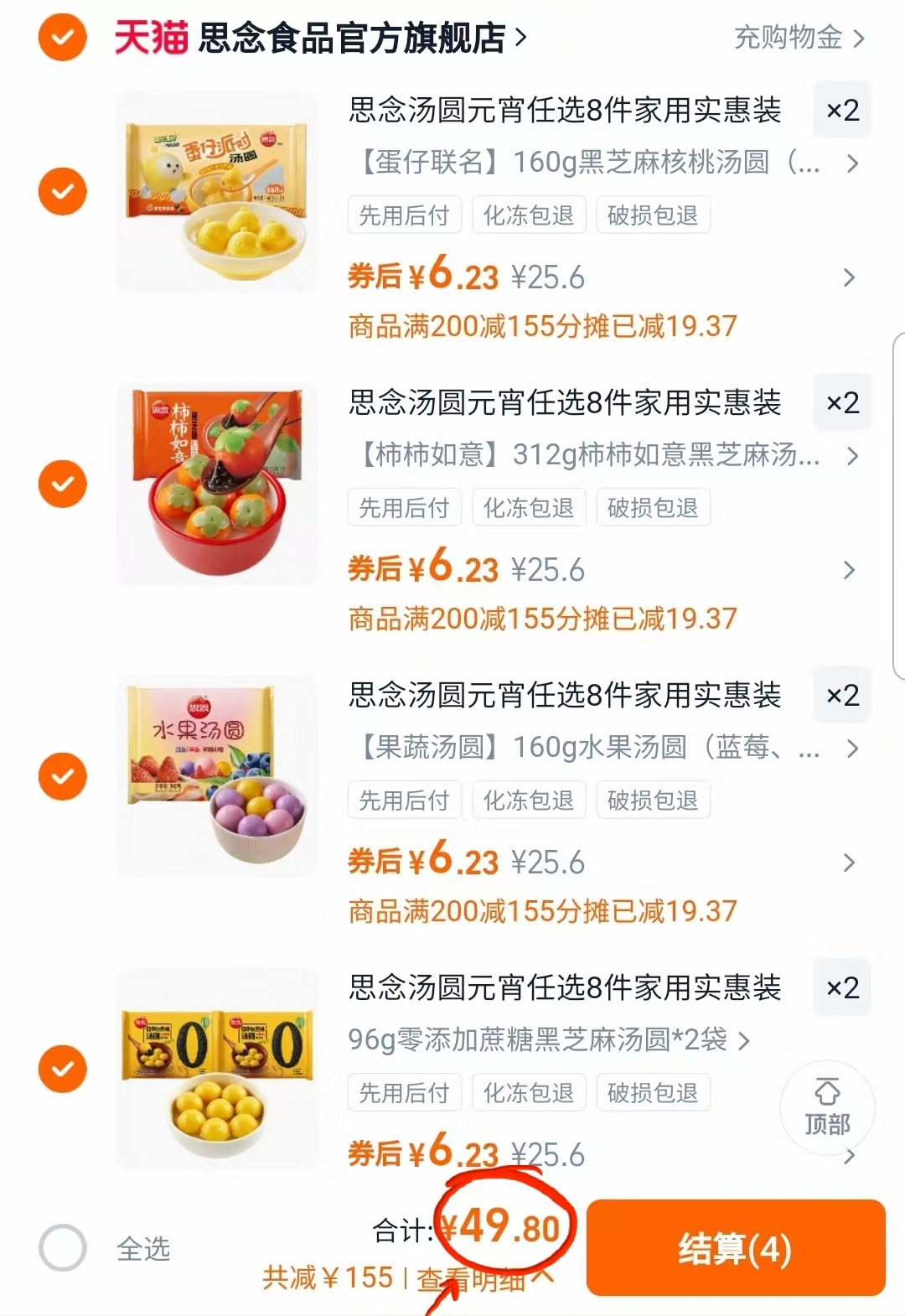Screen dimensions: 905x1316
Task: Tap the 先用后付 tag on first item
Action: coord(404,215)
